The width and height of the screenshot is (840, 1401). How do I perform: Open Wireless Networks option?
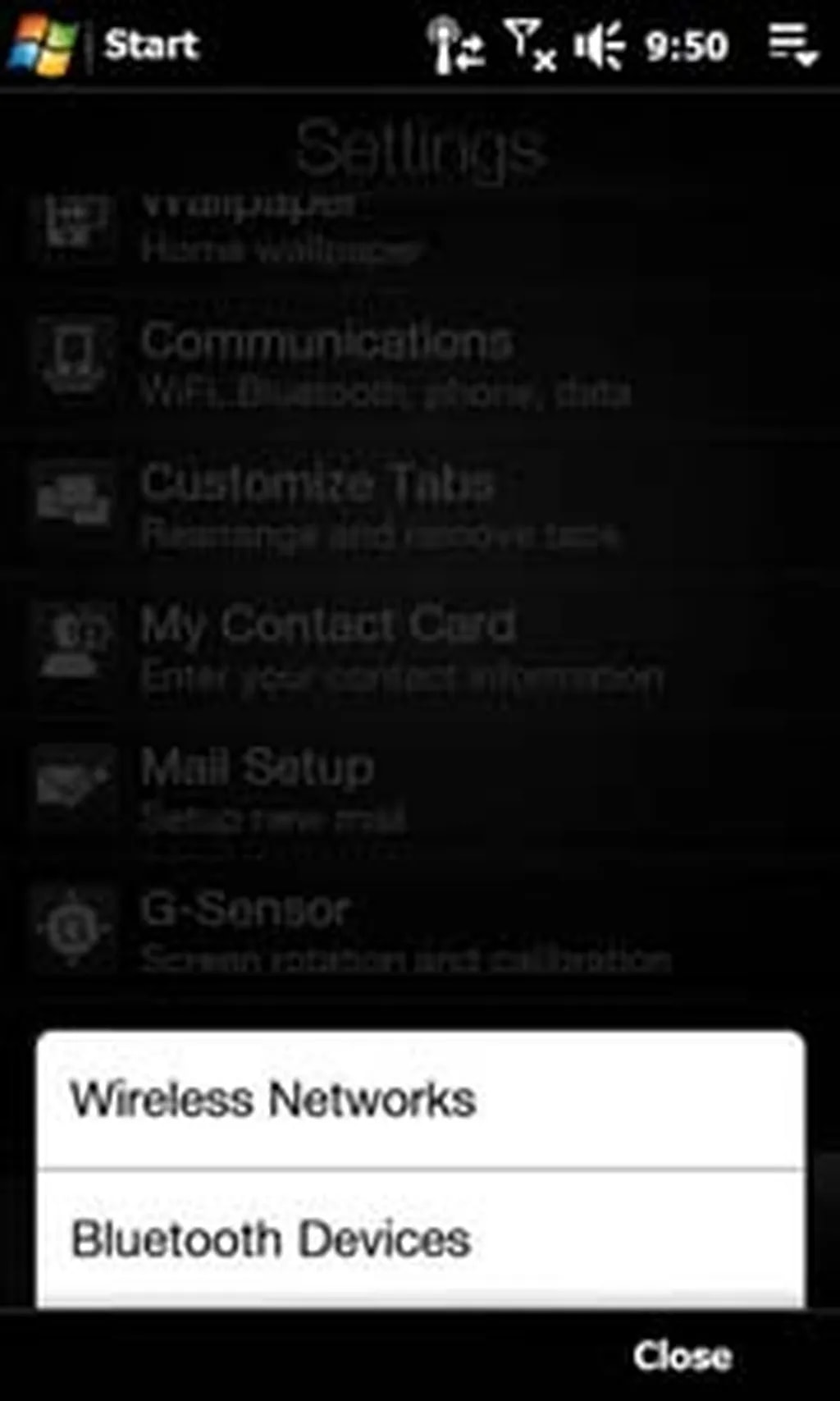coord(420,1100)
